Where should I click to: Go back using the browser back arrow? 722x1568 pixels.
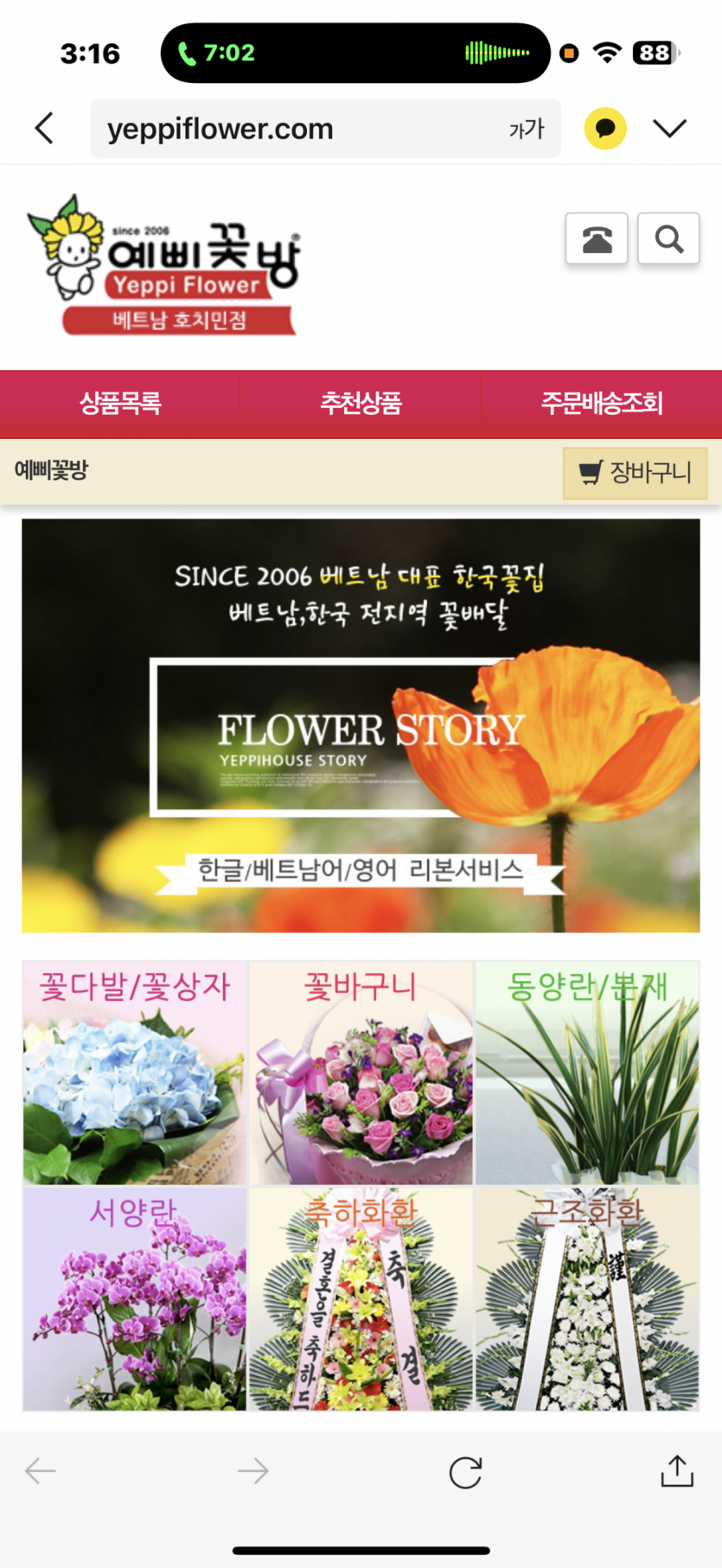(45, 128)
